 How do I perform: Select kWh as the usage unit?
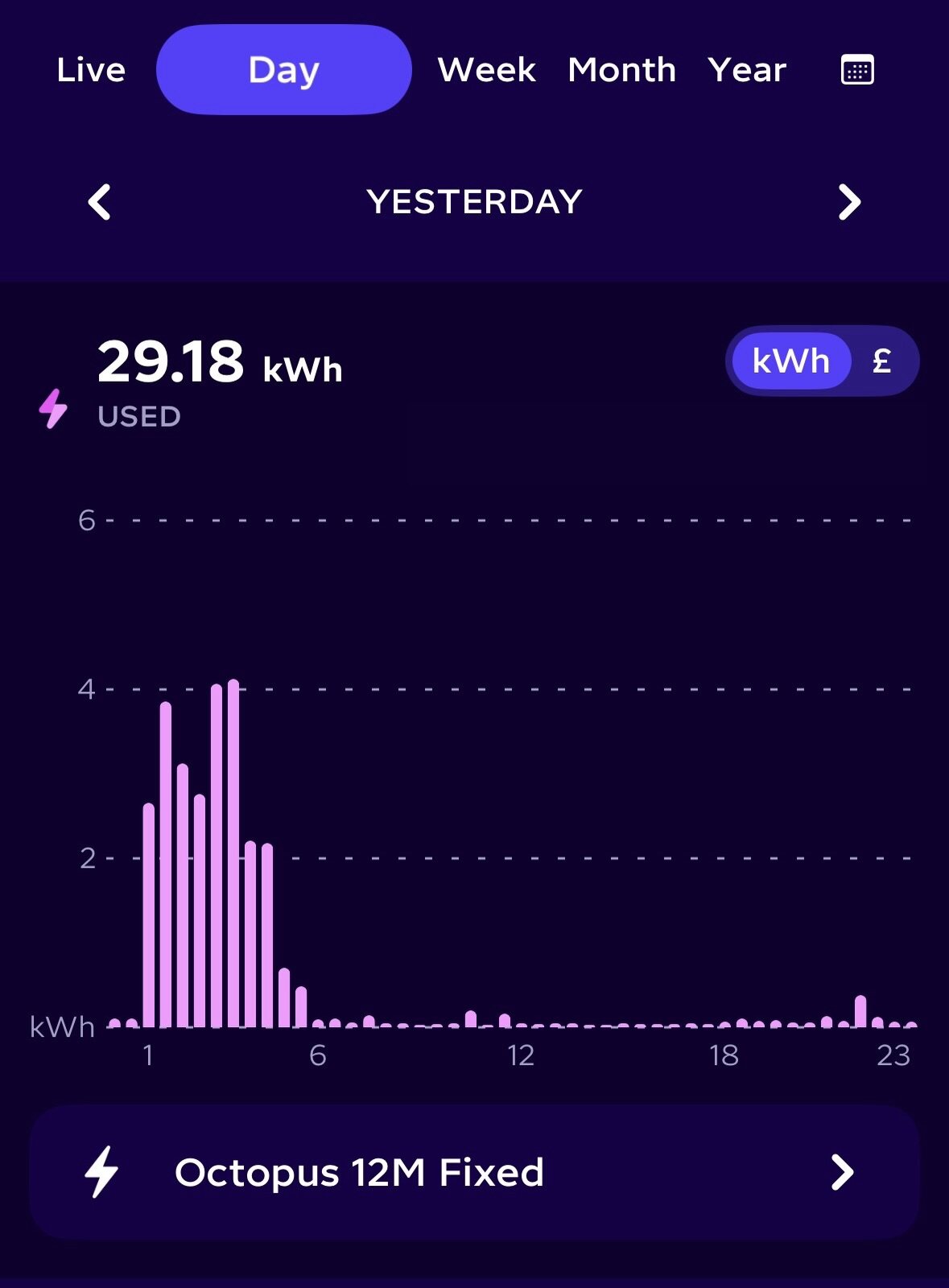click(790, 361)
